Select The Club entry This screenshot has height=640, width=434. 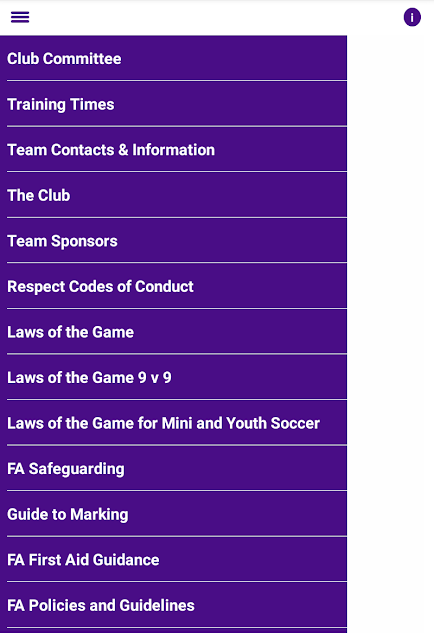pyautogui.click(x=174, y=195)
